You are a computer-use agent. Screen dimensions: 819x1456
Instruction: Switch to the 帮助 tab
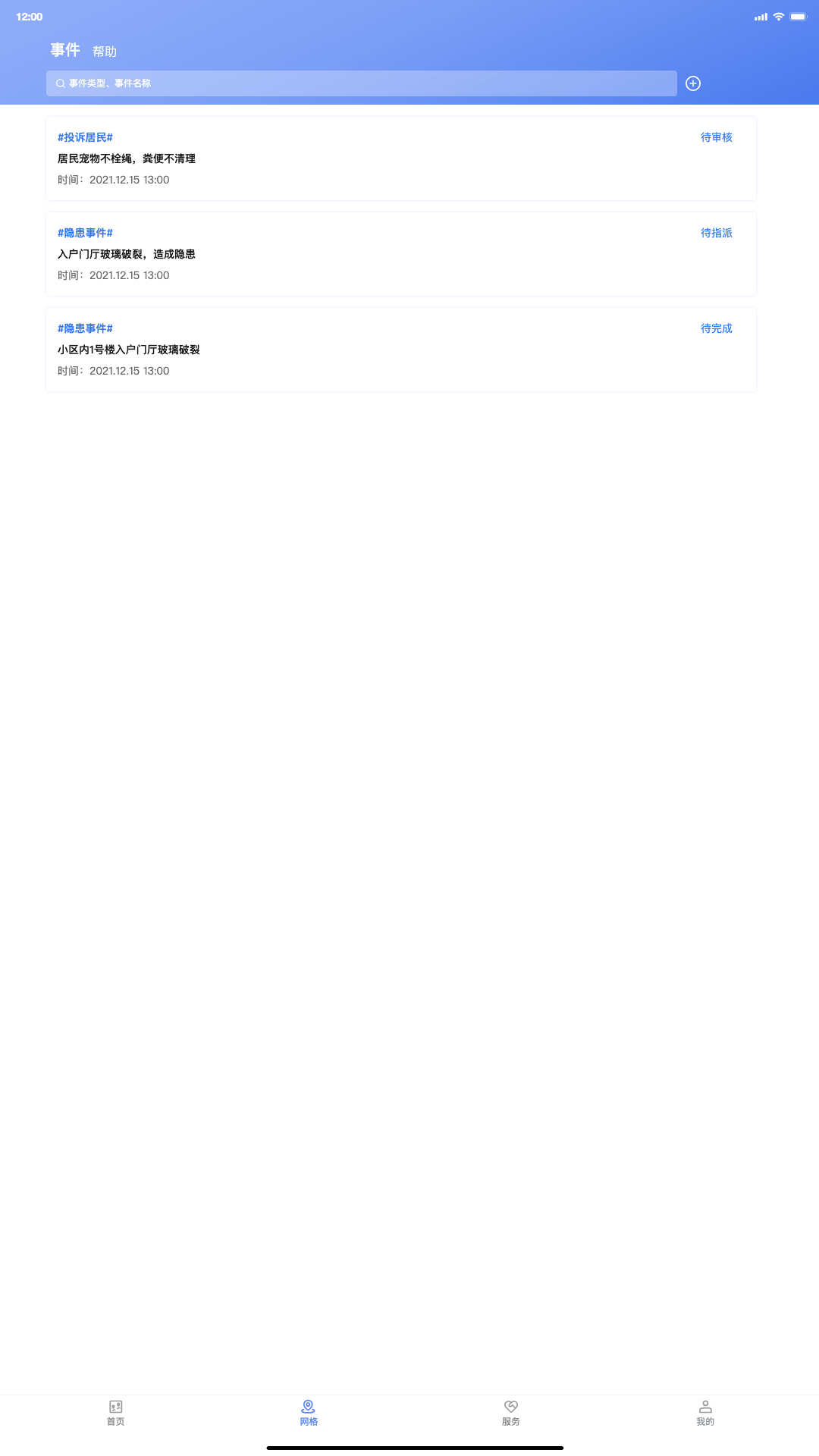click(105, 52)
